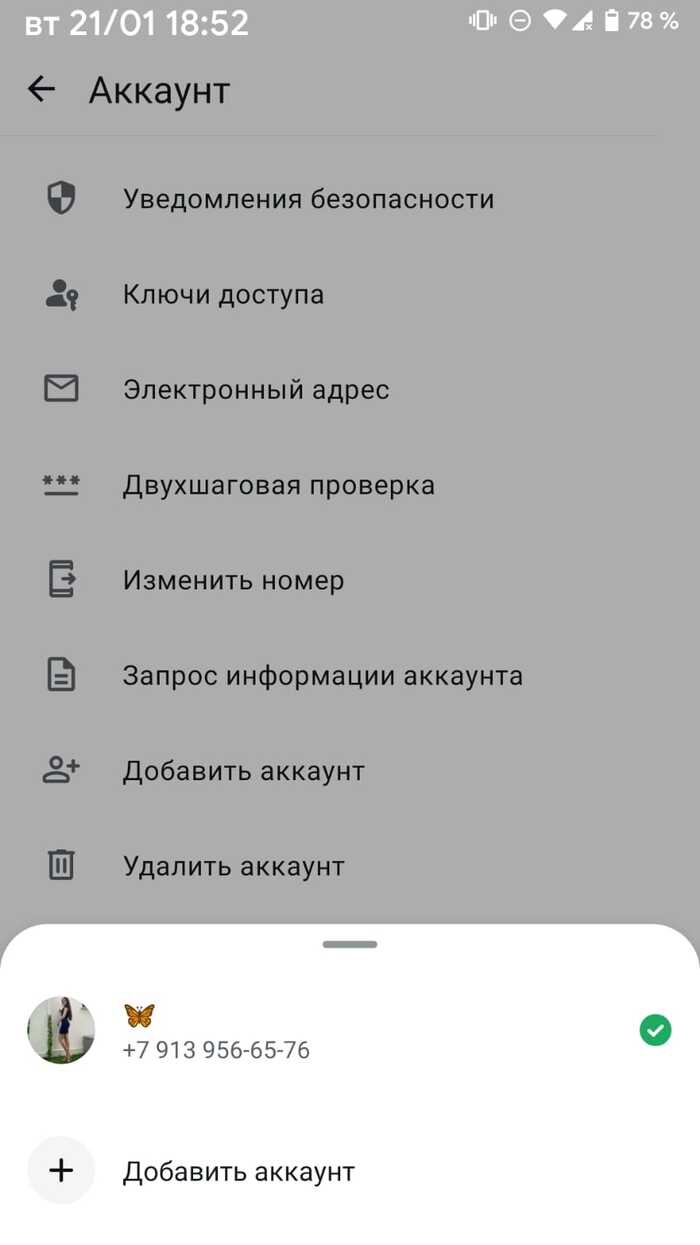The height and width of the screenshot is (1245, 700).
Task: Open Электронный адрес settings
Action: (256, 390)
